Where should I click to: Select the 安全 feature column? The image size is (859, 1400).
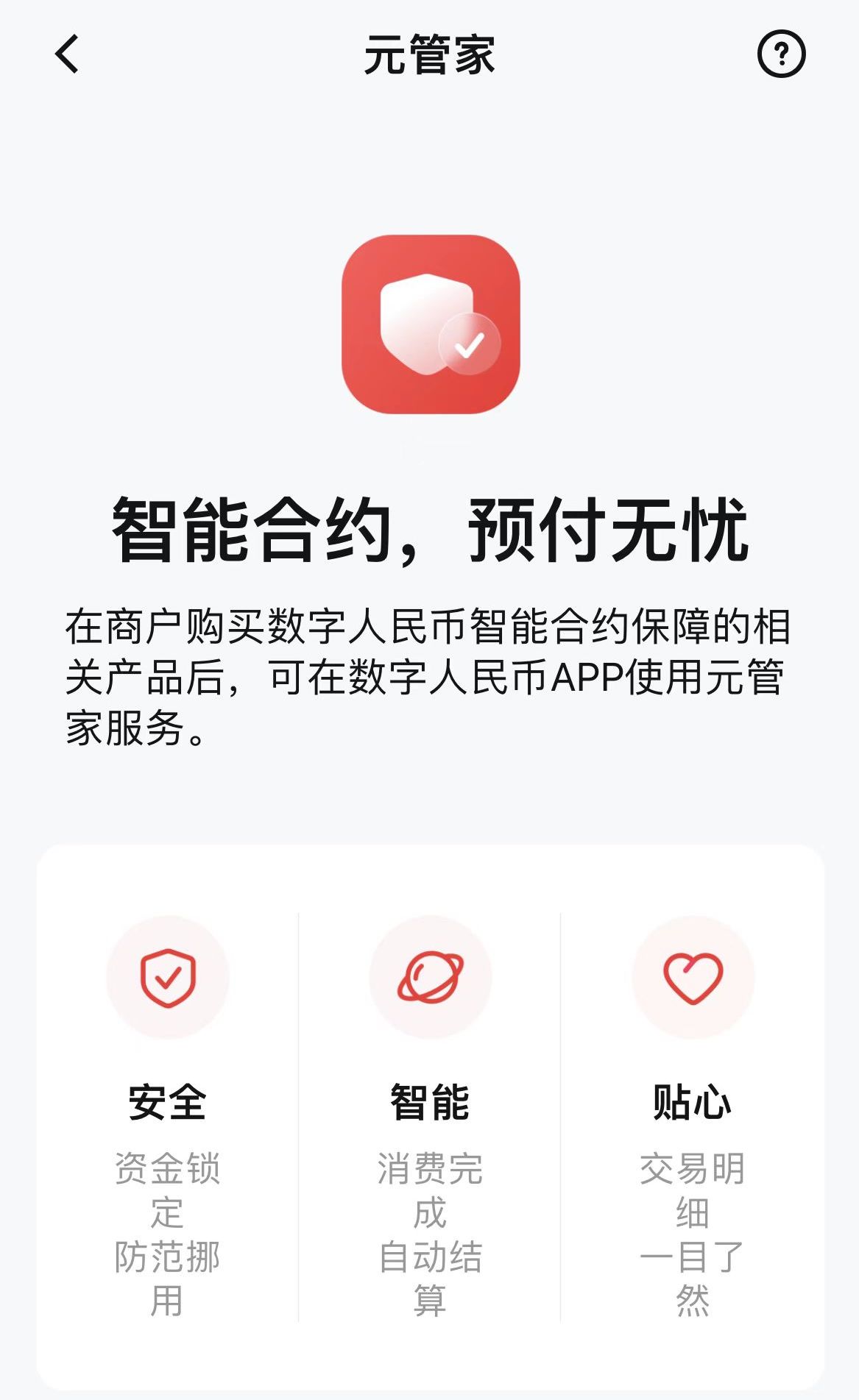(x=169, y=1104)
